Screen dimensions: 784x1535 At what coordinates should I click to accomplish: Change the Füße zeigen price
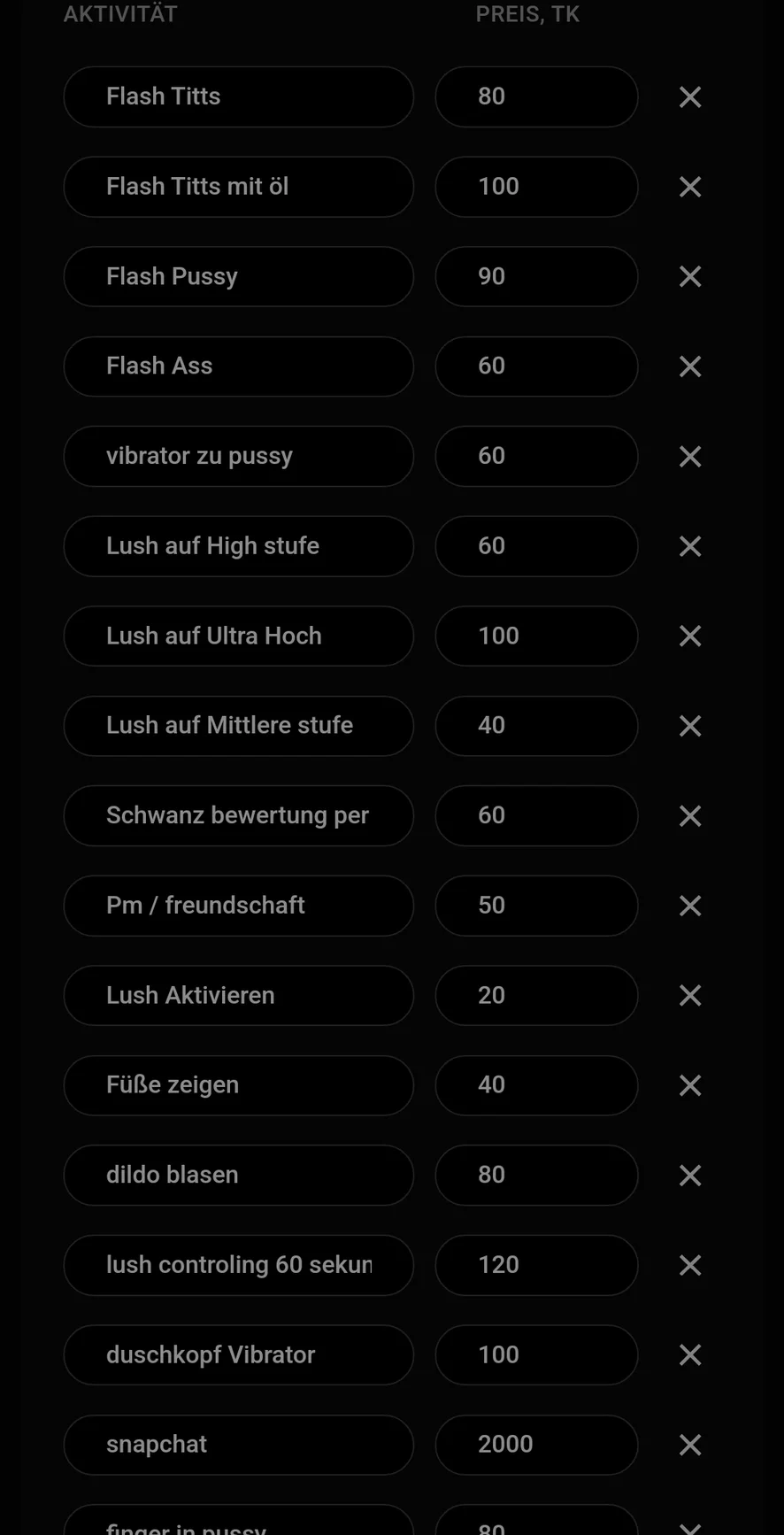[x=536, y=1085]
